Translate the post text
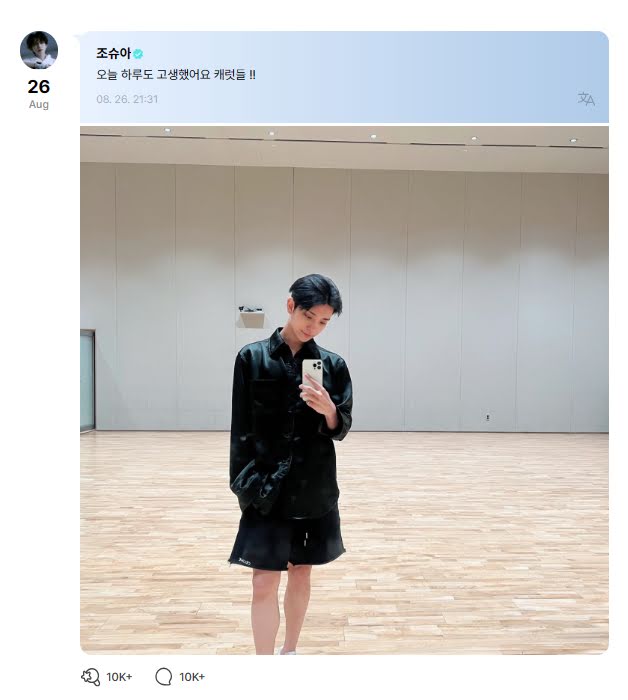This screenshot has height=700, width=628. click(586, 98)
